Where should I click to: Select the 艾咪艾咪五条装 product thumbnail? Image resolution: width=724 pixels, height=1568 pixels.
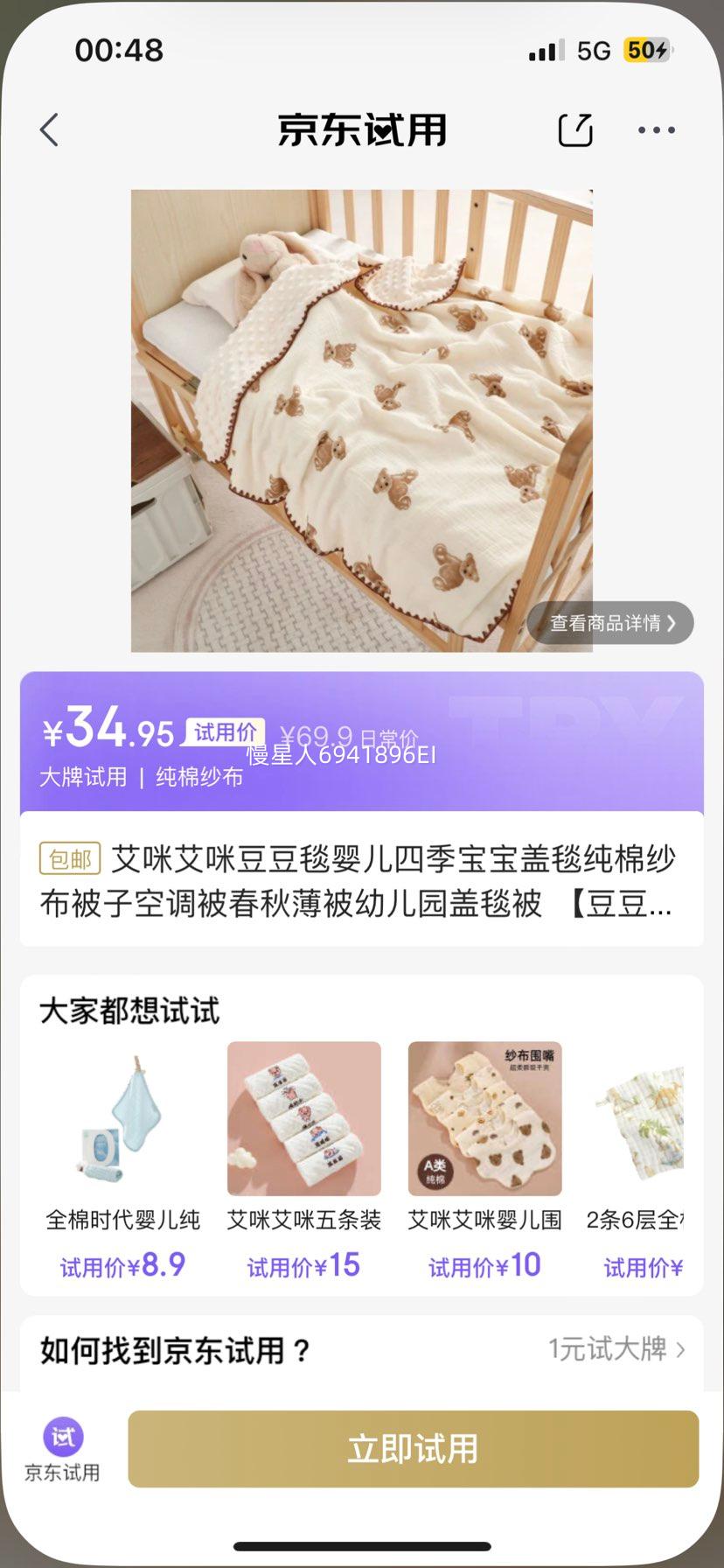click(x=303, y=1120)
